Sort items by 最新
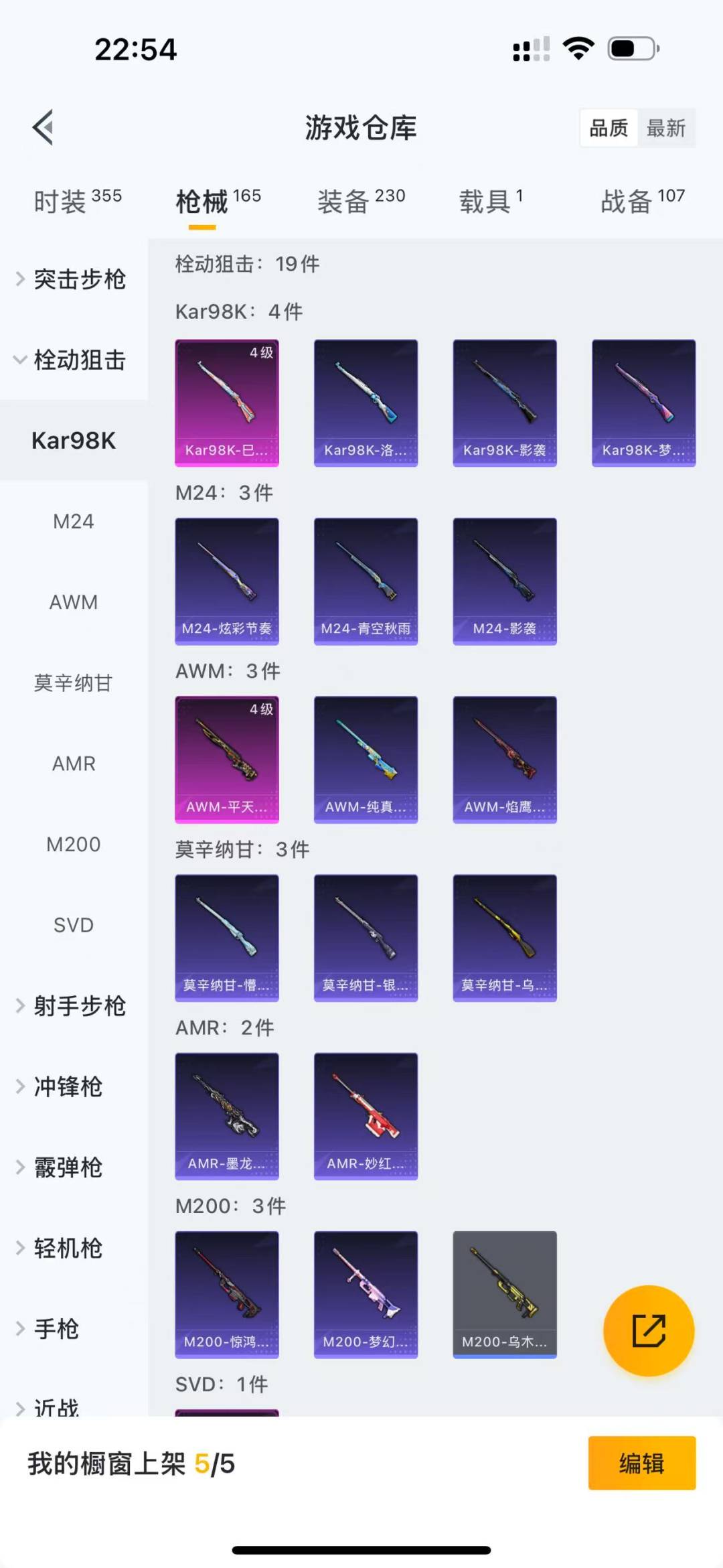 pos(665,128)
